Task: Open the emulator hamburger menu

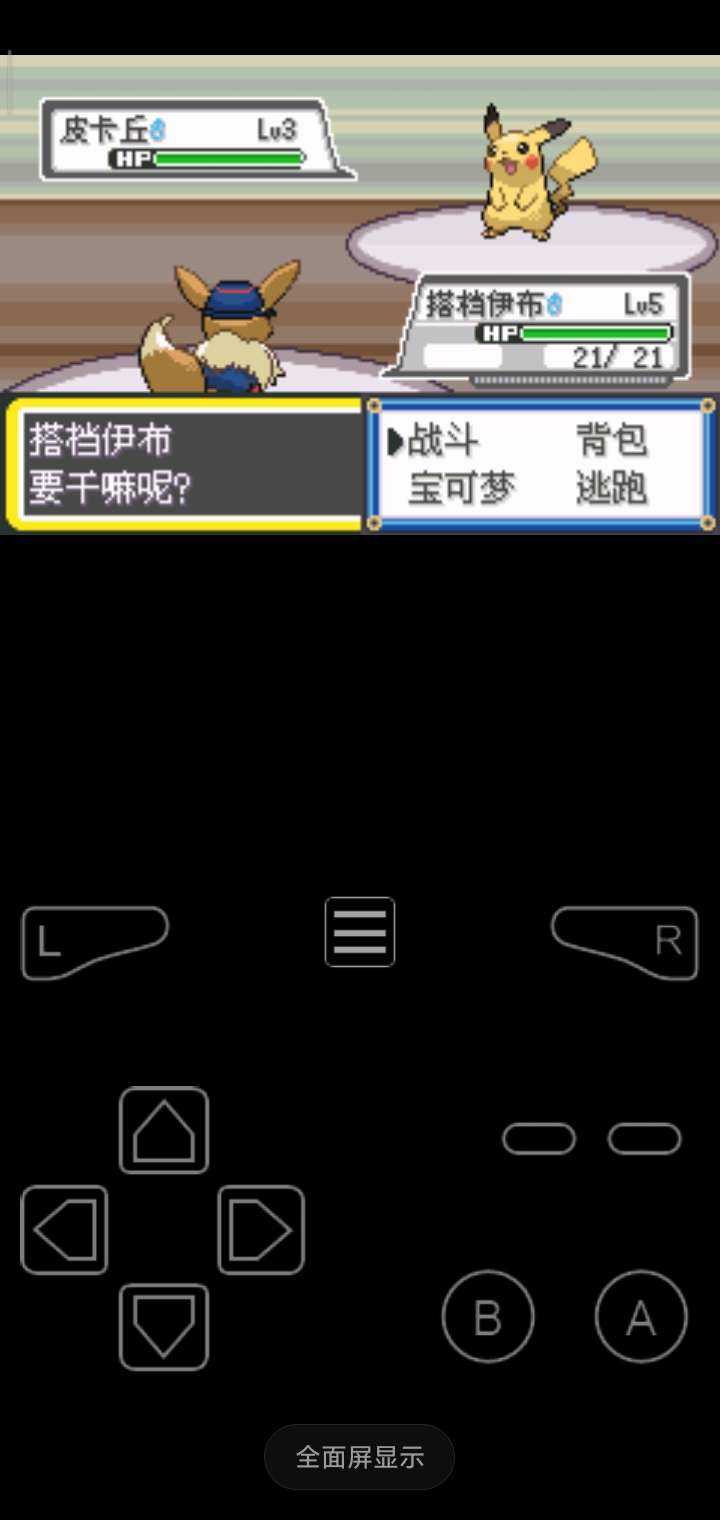Action: coord(360,932)
